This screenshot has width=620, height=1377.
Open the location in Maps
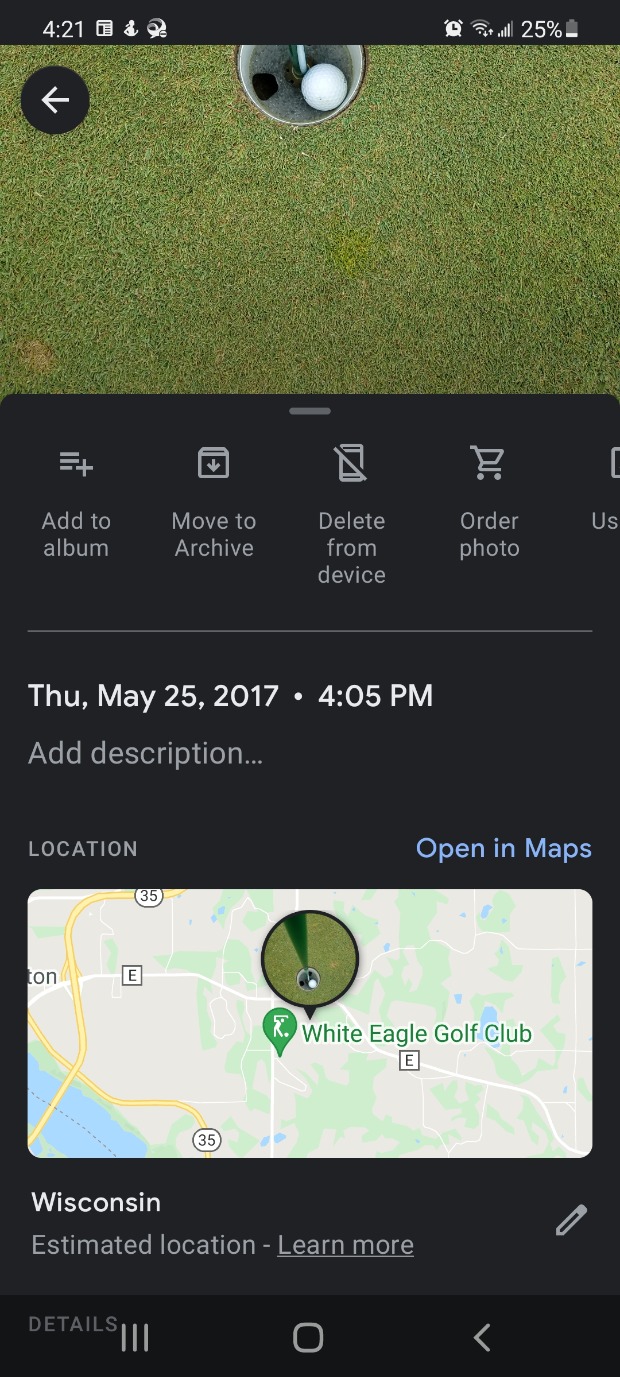(x=503, y=848)
